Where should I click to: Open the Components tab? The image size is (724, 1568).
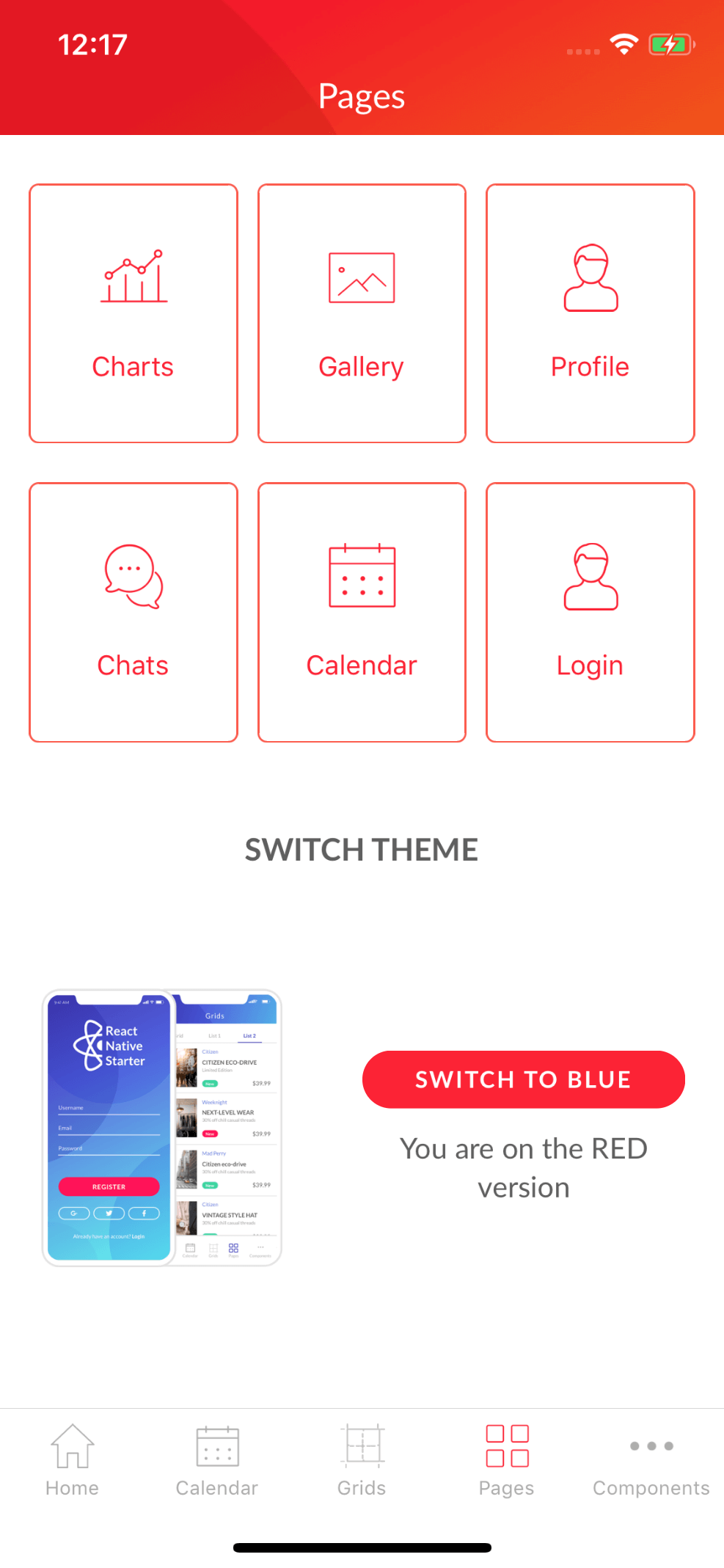tap(651, 1459)
